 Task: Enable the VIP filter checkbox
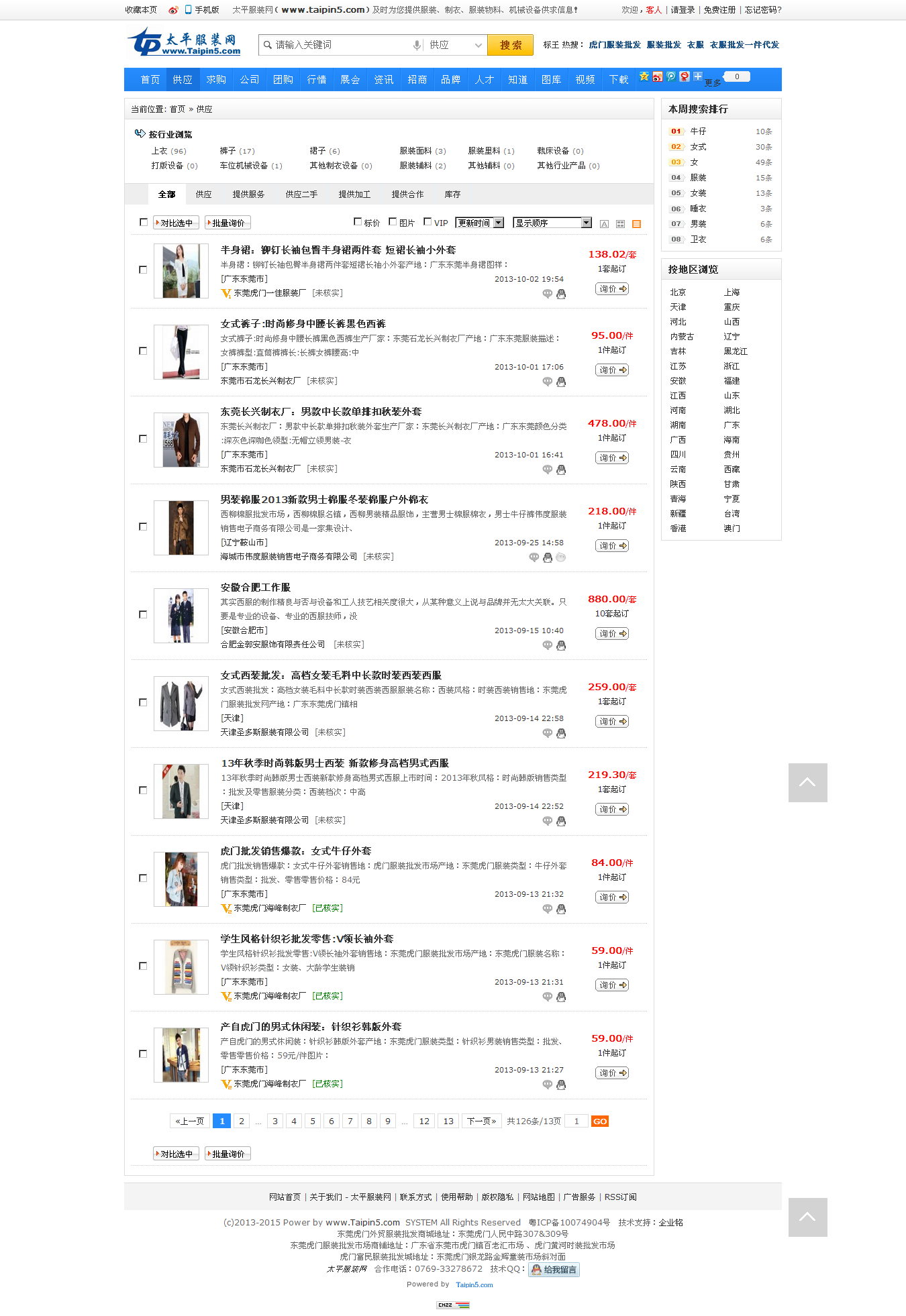click(427, 222)
